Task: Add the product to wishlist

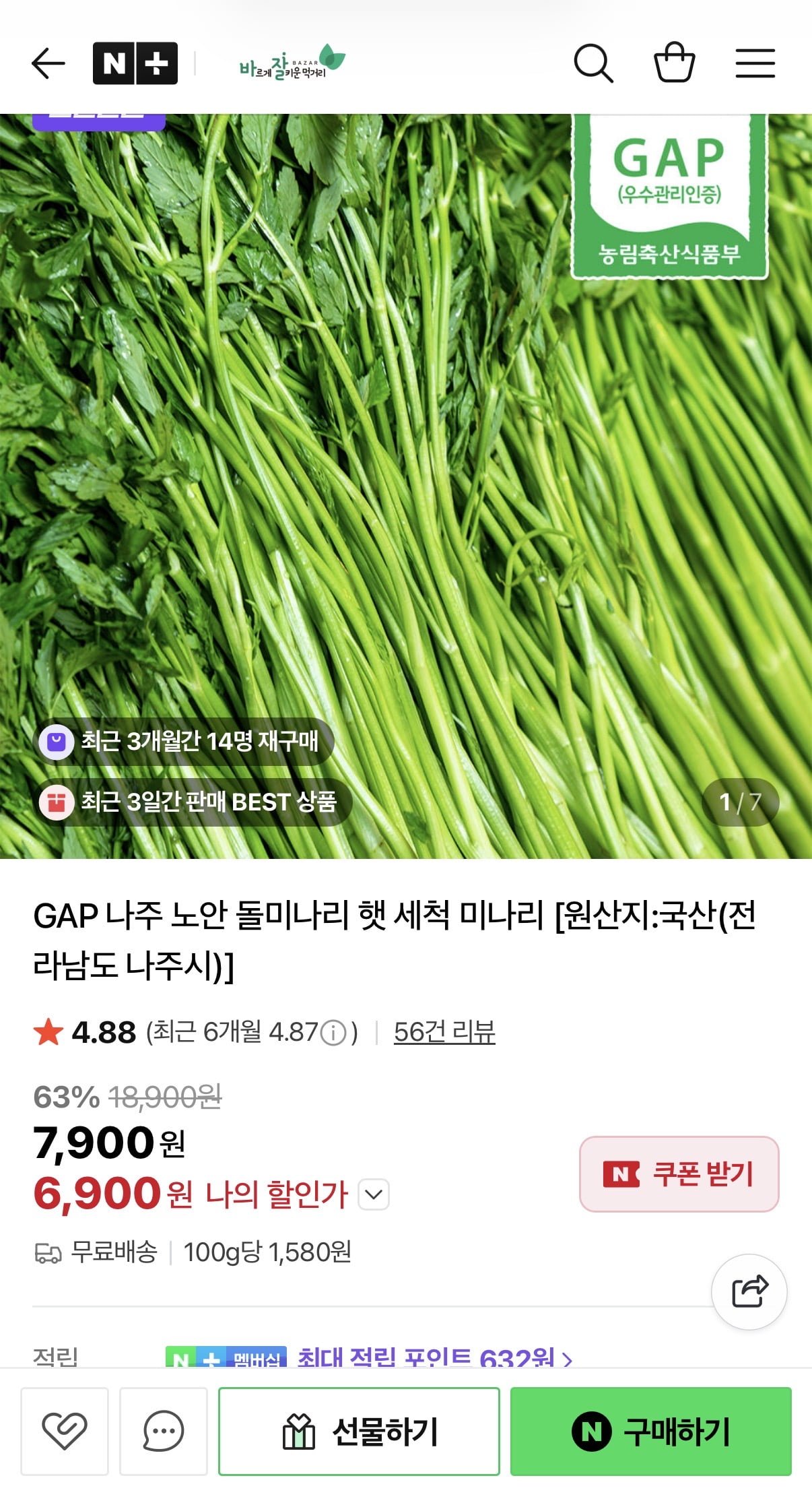Action: (x=65, y=1431)
